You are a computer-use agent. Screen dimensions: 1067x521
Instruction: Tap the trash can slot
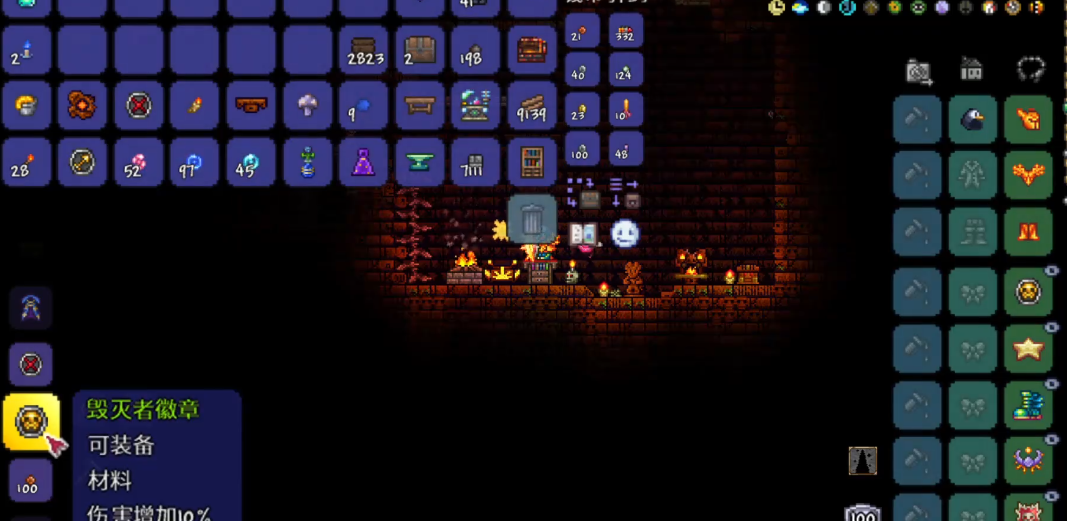pyautogui.click(x=532, y=219)
